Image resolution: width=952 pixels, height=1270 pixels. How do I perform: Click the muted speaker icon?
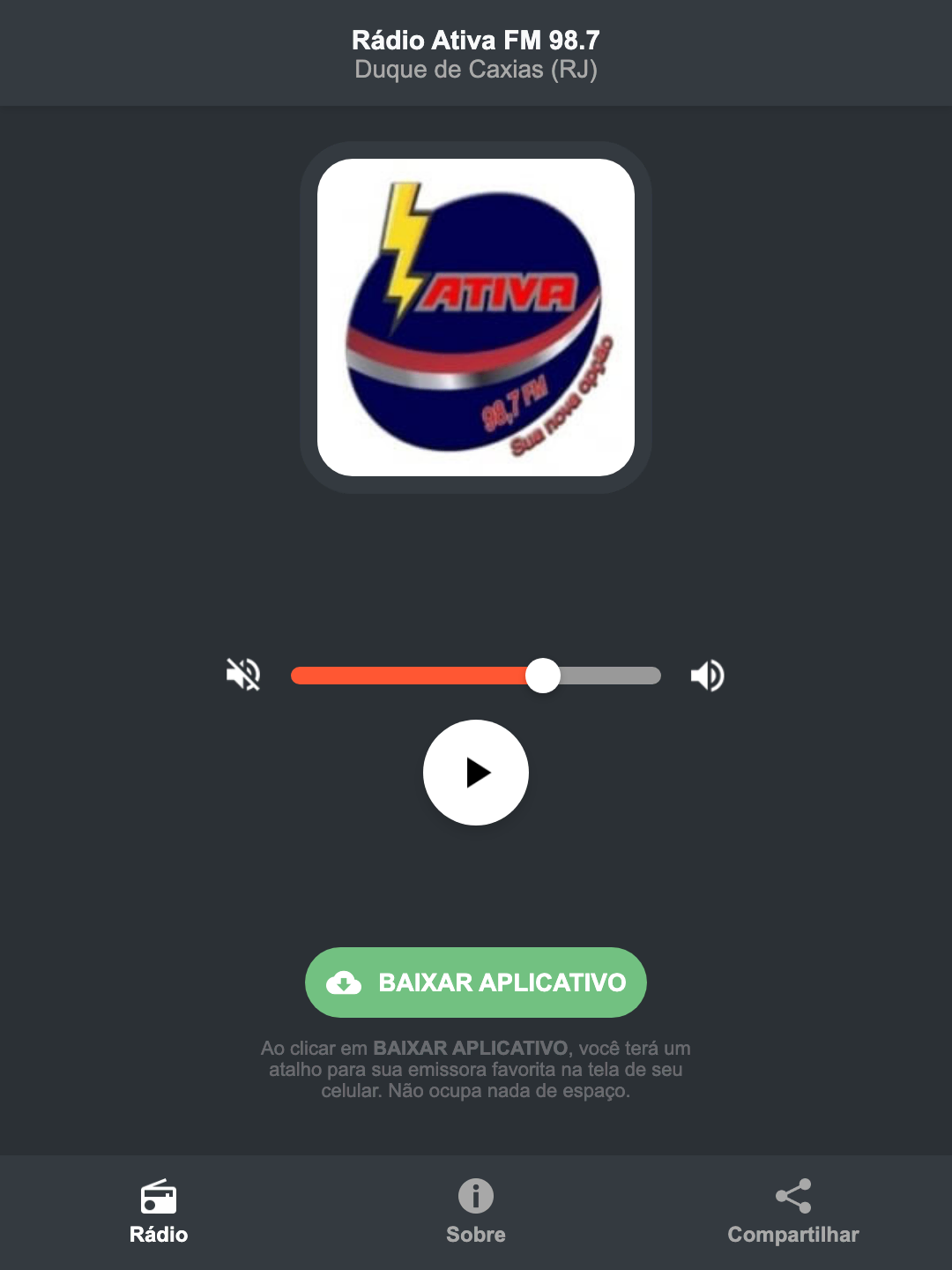click(x=244, y=675)
